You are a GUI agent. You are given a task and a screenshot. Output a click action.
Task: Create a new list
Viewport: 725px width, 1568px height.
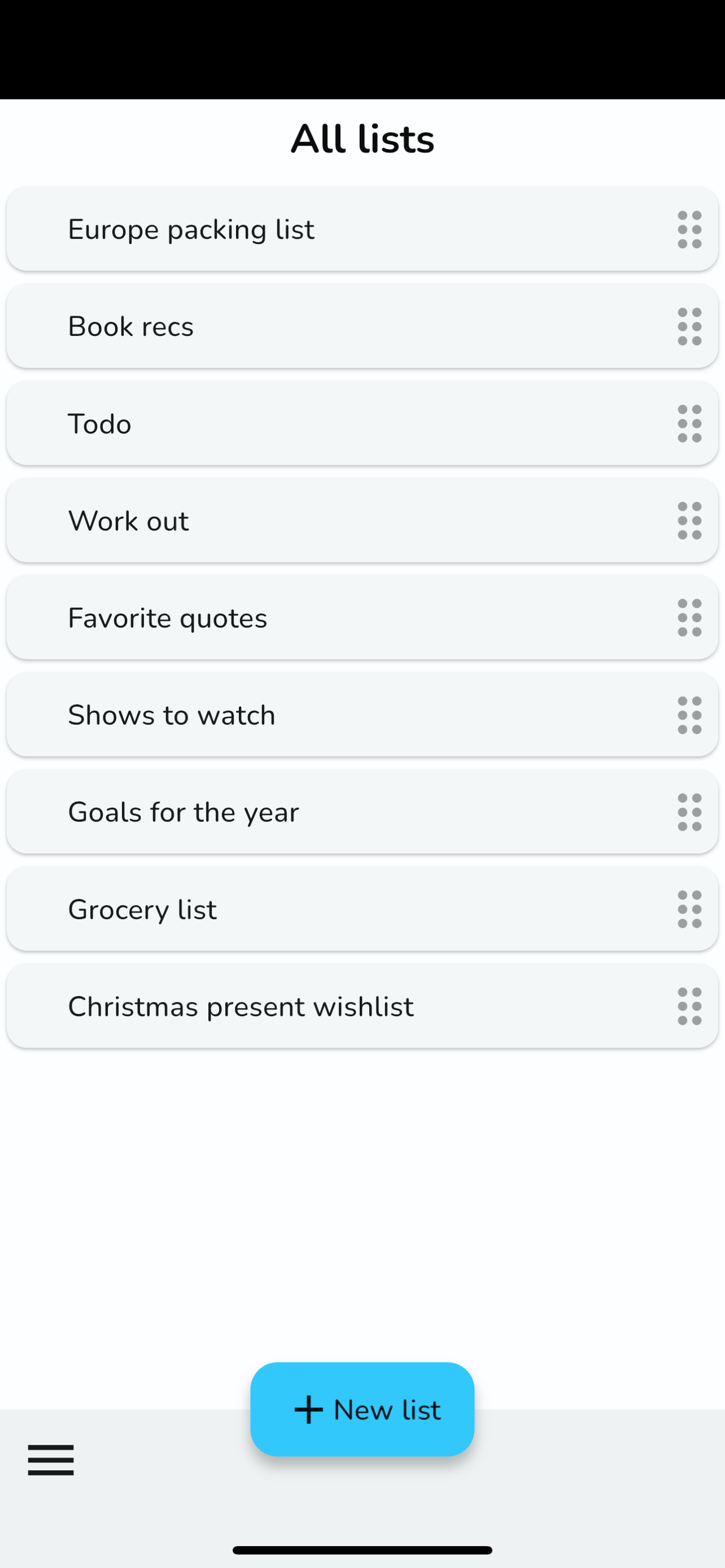(362, 1409)
